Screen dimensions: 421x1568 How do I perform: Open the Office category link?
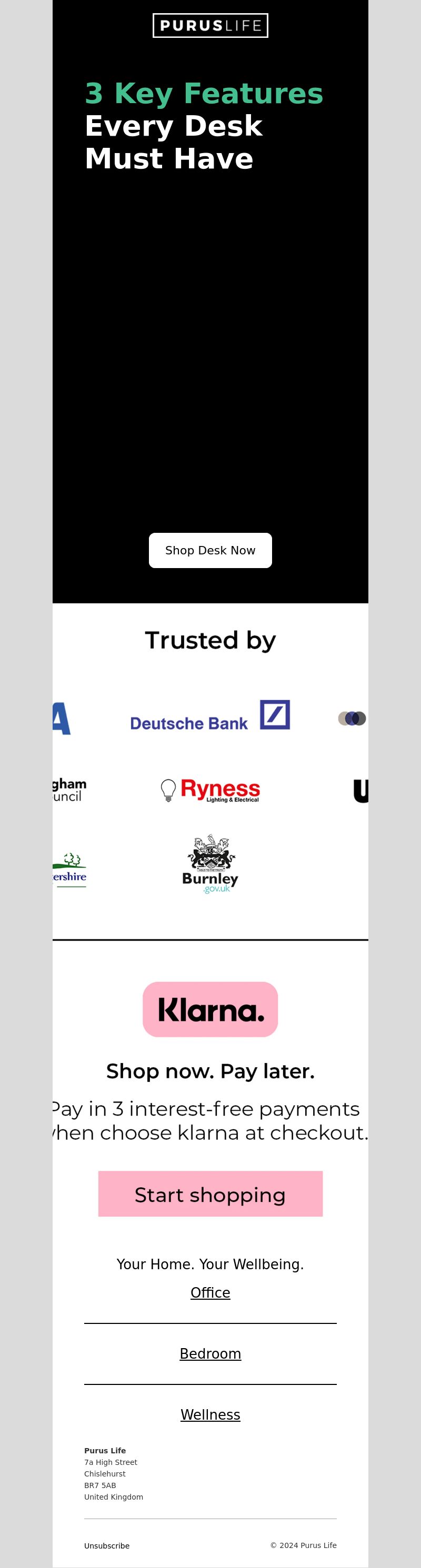coord(210,1292)
